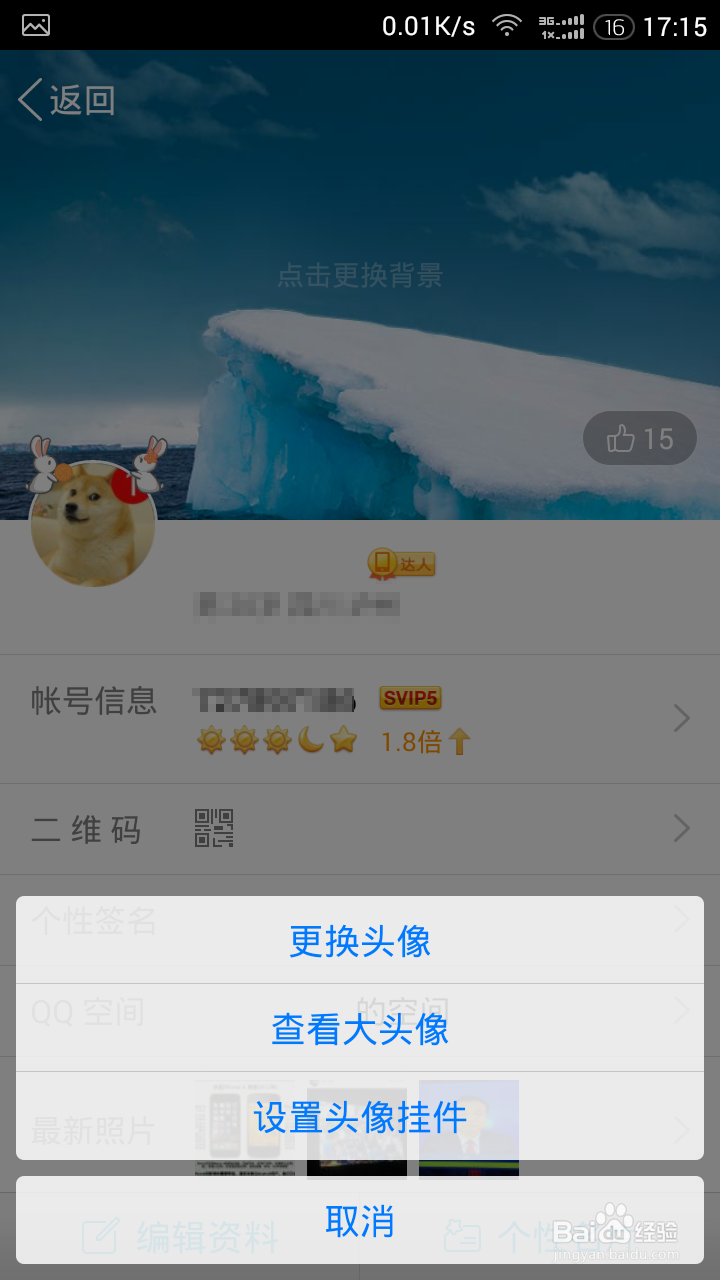The image size is (720, 1280).
Task: Select the SVIP5 badge
Action: (x=409, y=698)
